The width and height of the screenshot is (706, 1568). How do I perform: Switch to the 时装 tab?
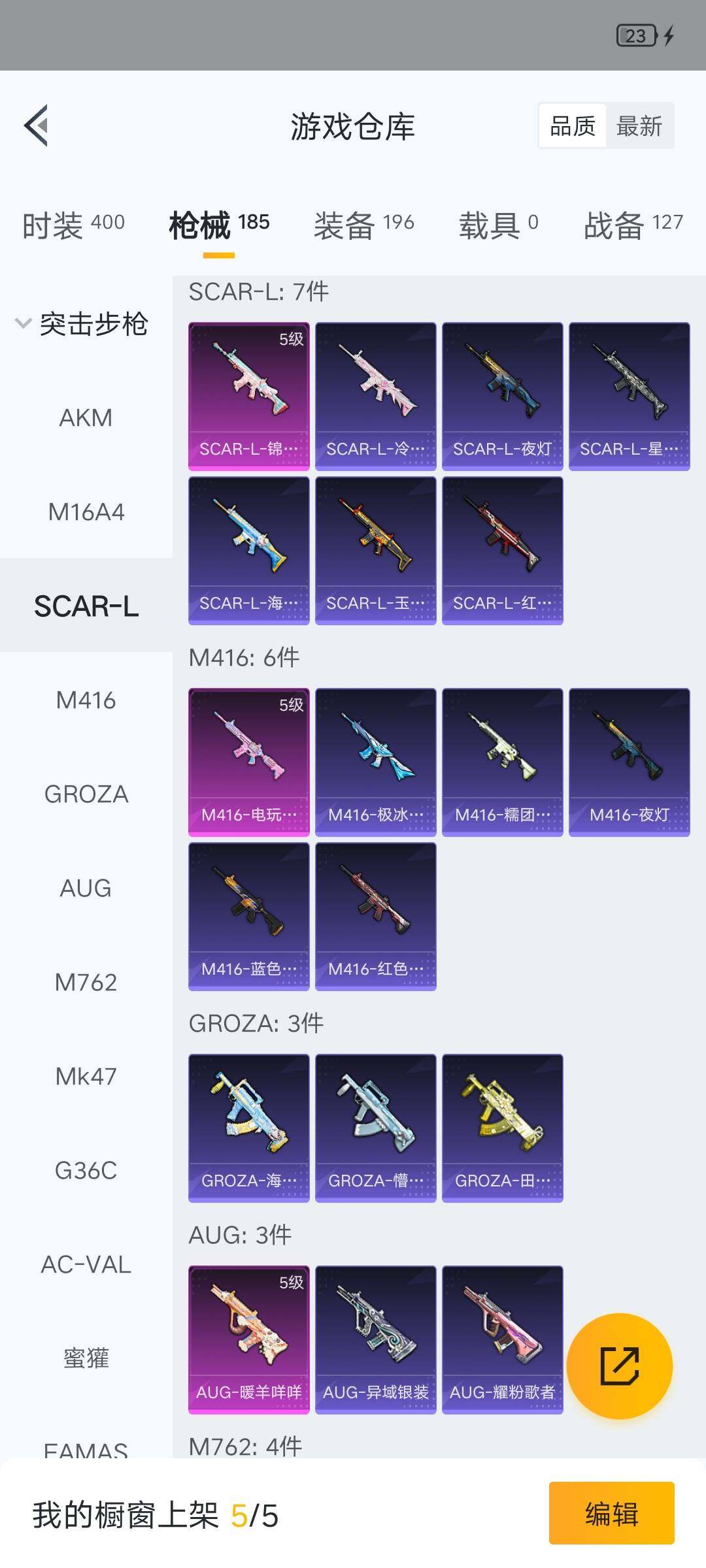click(73, 225)
